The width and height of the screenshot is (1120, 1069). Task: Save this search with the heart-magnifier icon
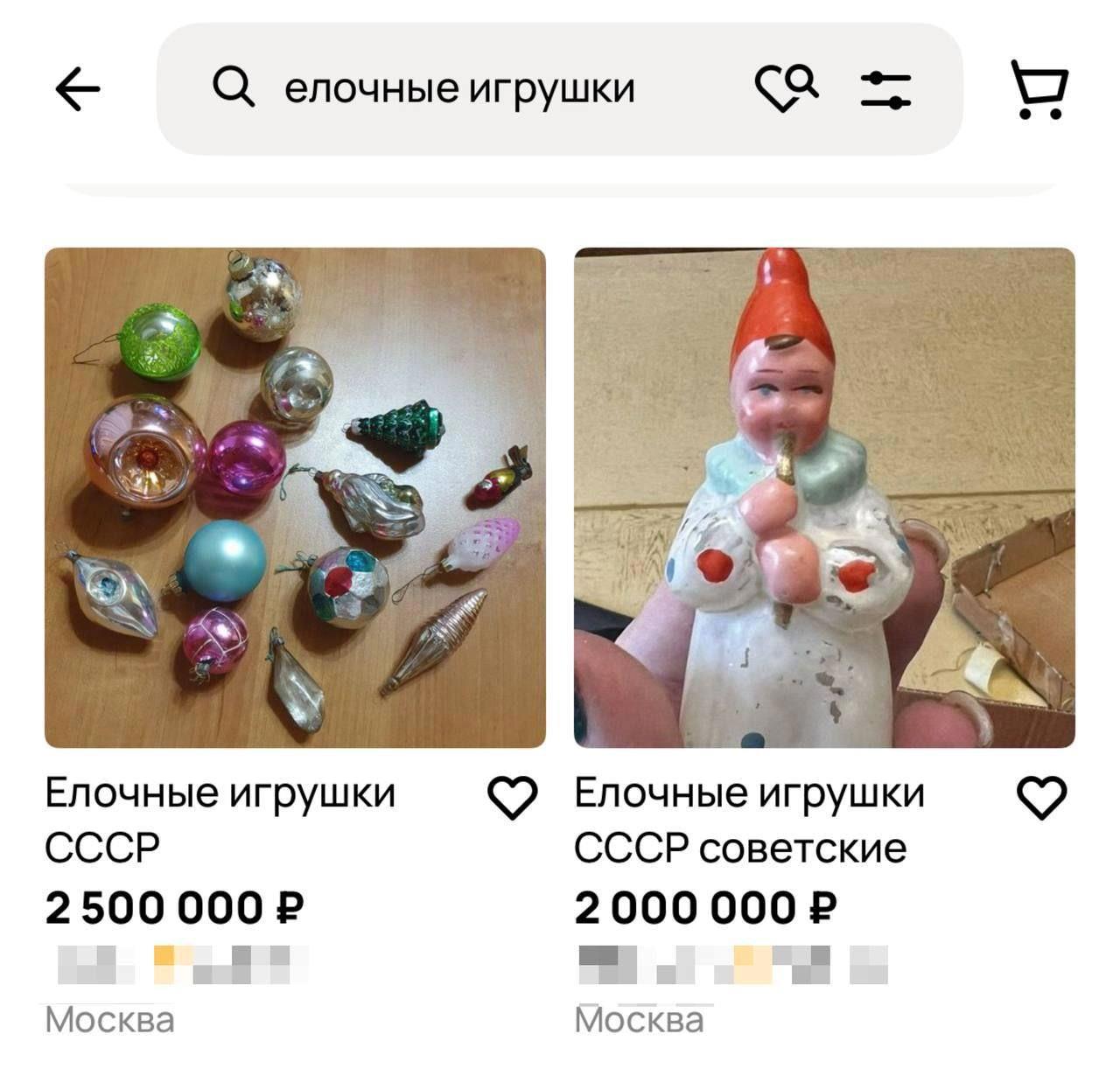(787, 89)
